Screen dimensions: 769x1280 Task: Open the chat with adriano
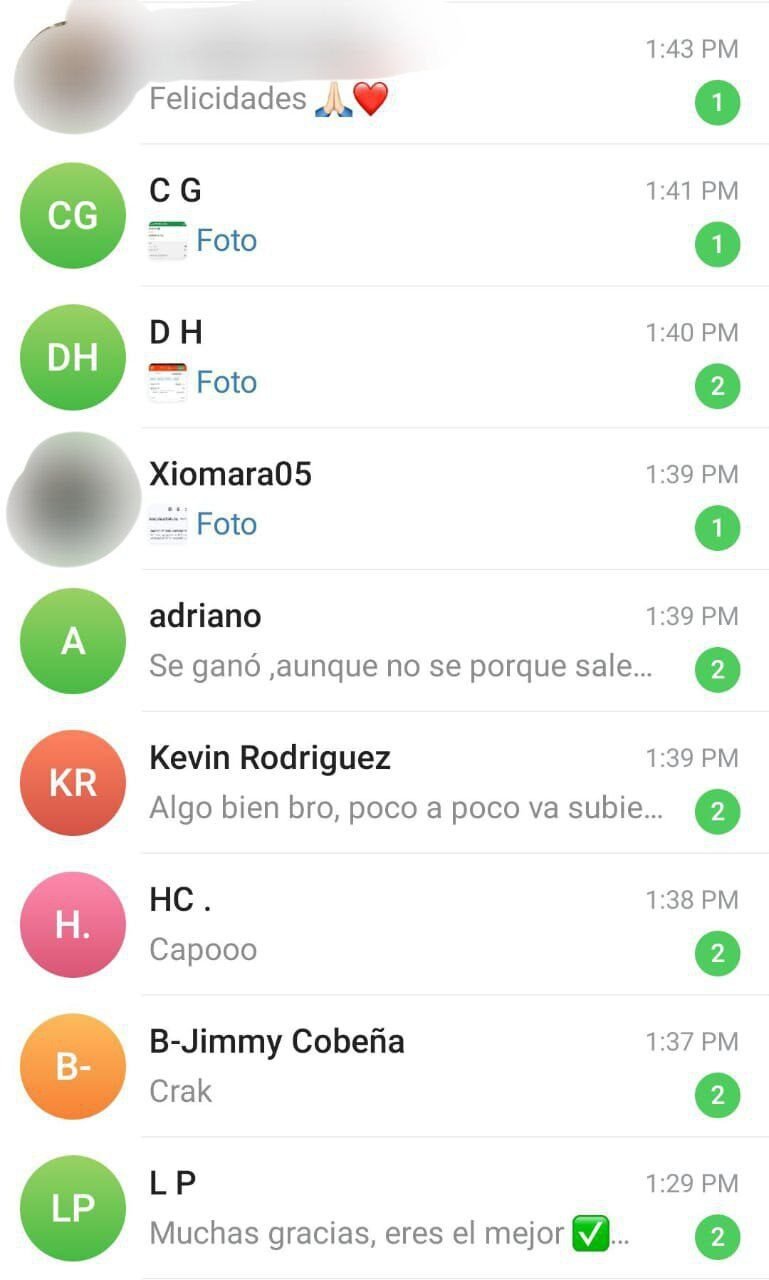coord(400,641)
